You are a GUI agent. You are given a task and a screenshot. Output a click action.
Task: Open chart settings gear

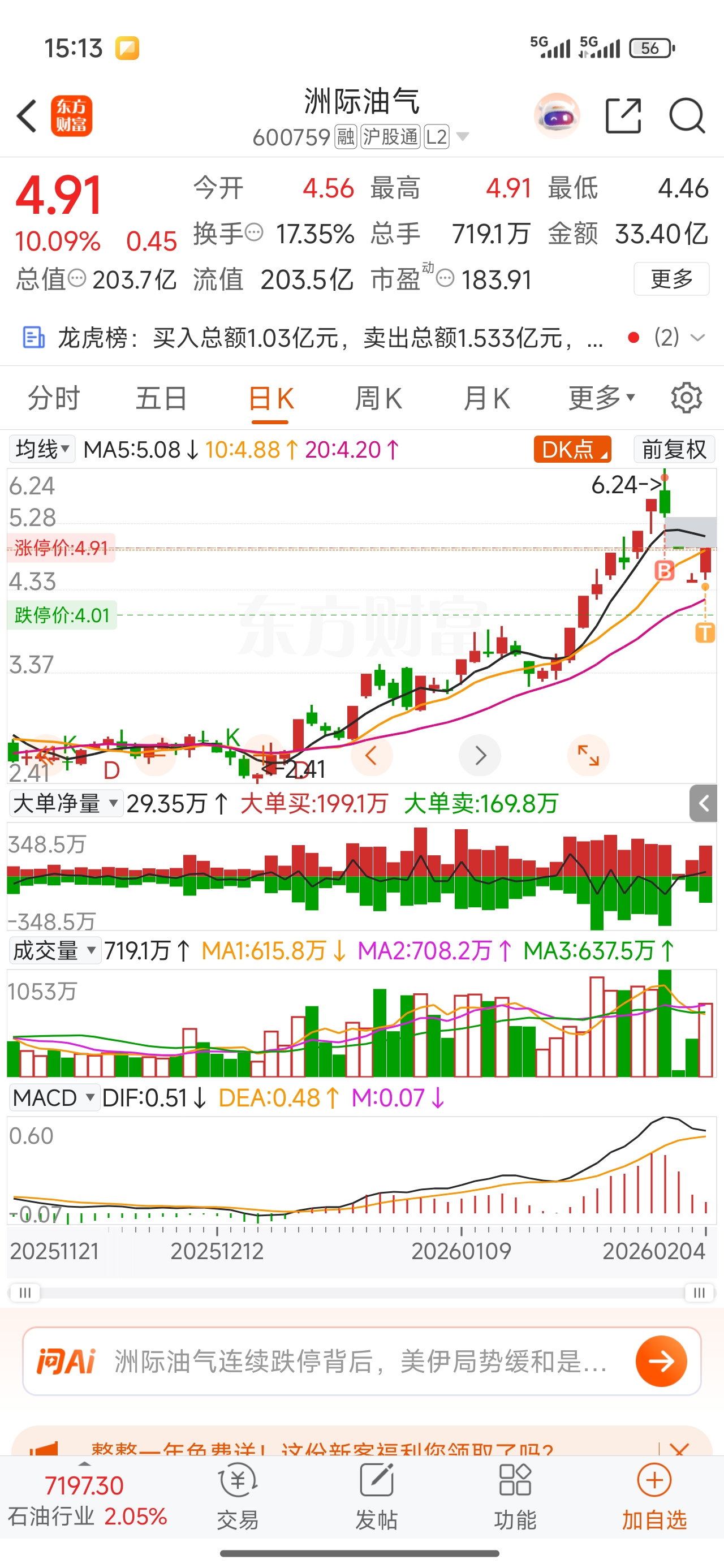pos(686,398)
